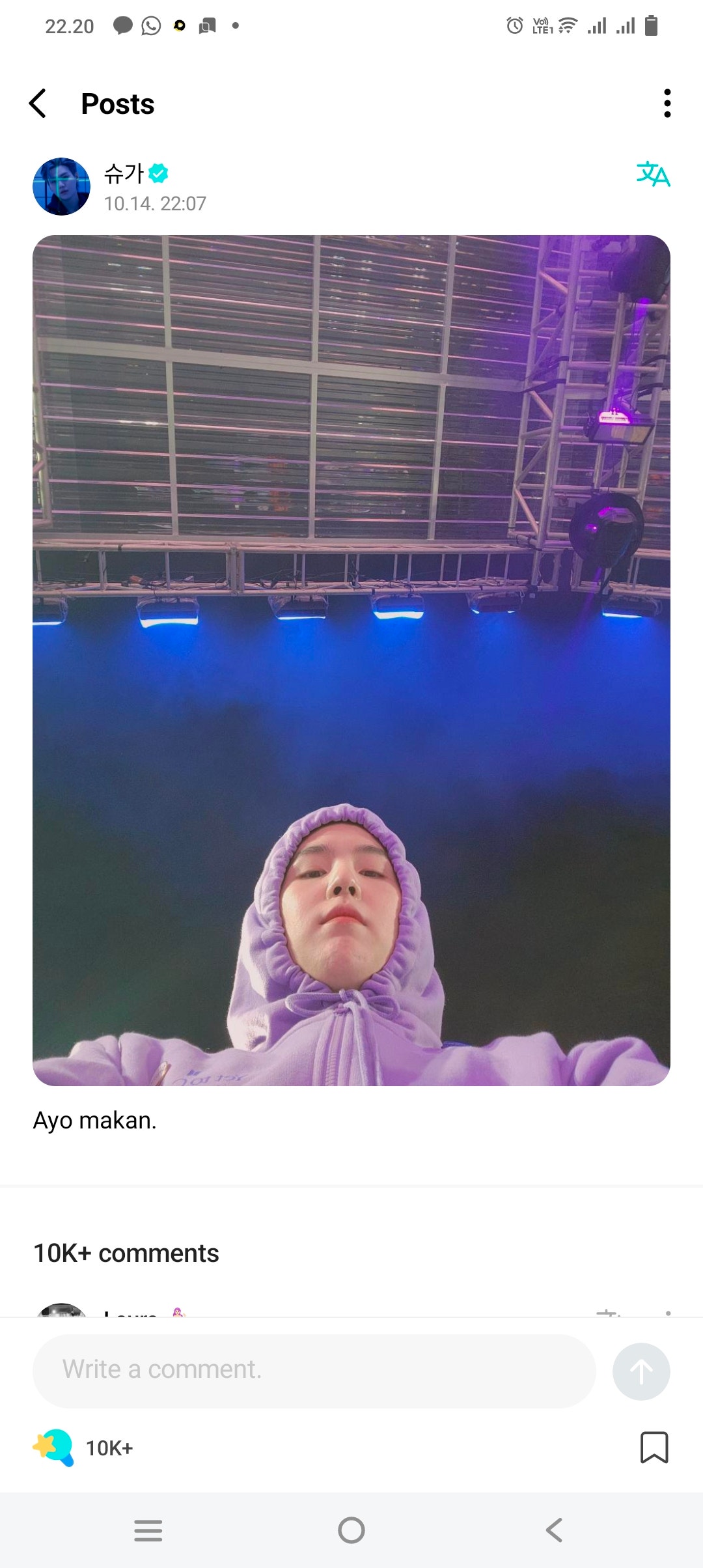Tap the verified badge next to 슈가
The image size is (703, 1568).
[158, 173]
